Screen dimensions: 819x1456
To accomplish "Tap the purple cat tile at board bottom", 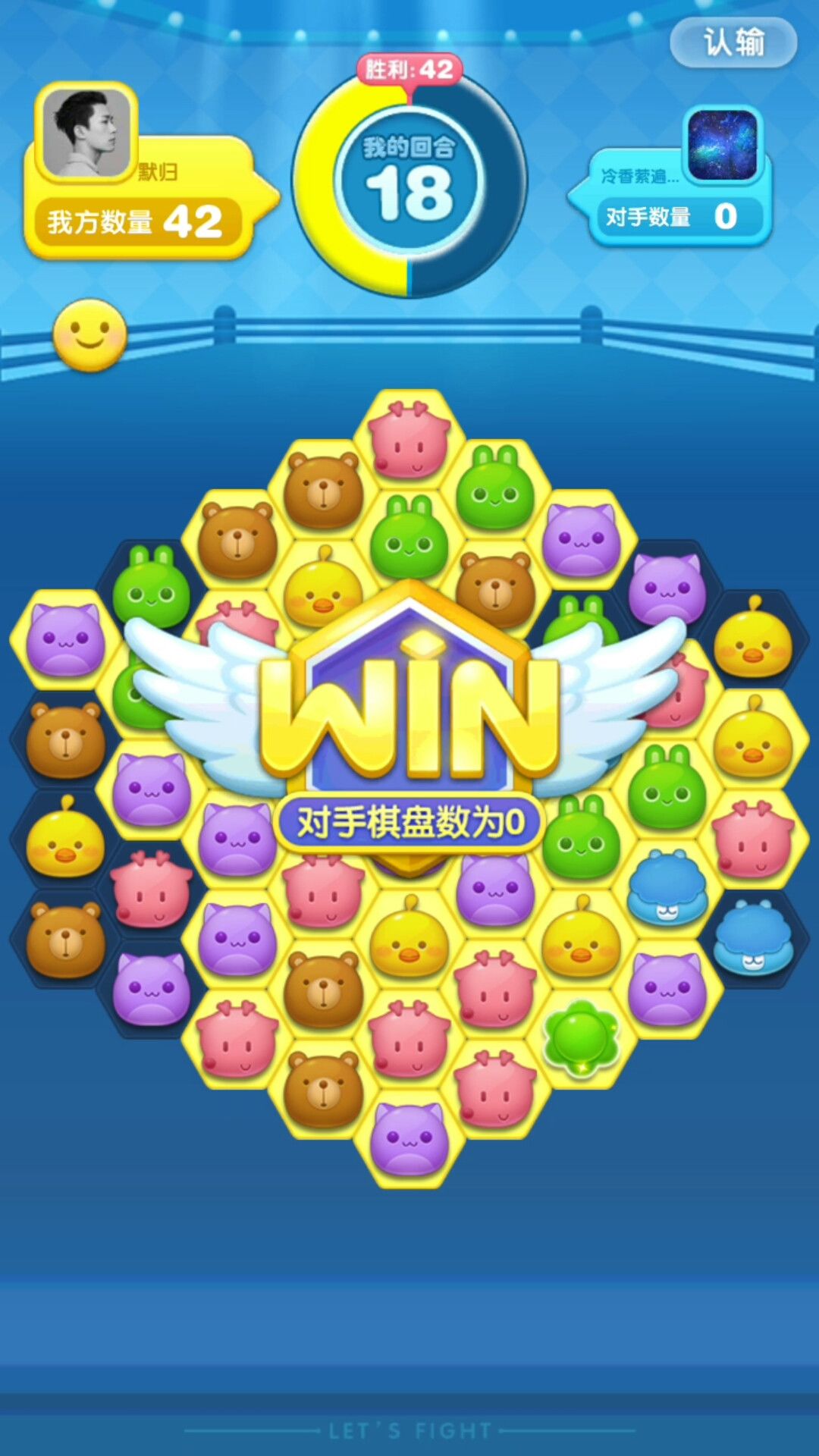I will pos(409,1137).
